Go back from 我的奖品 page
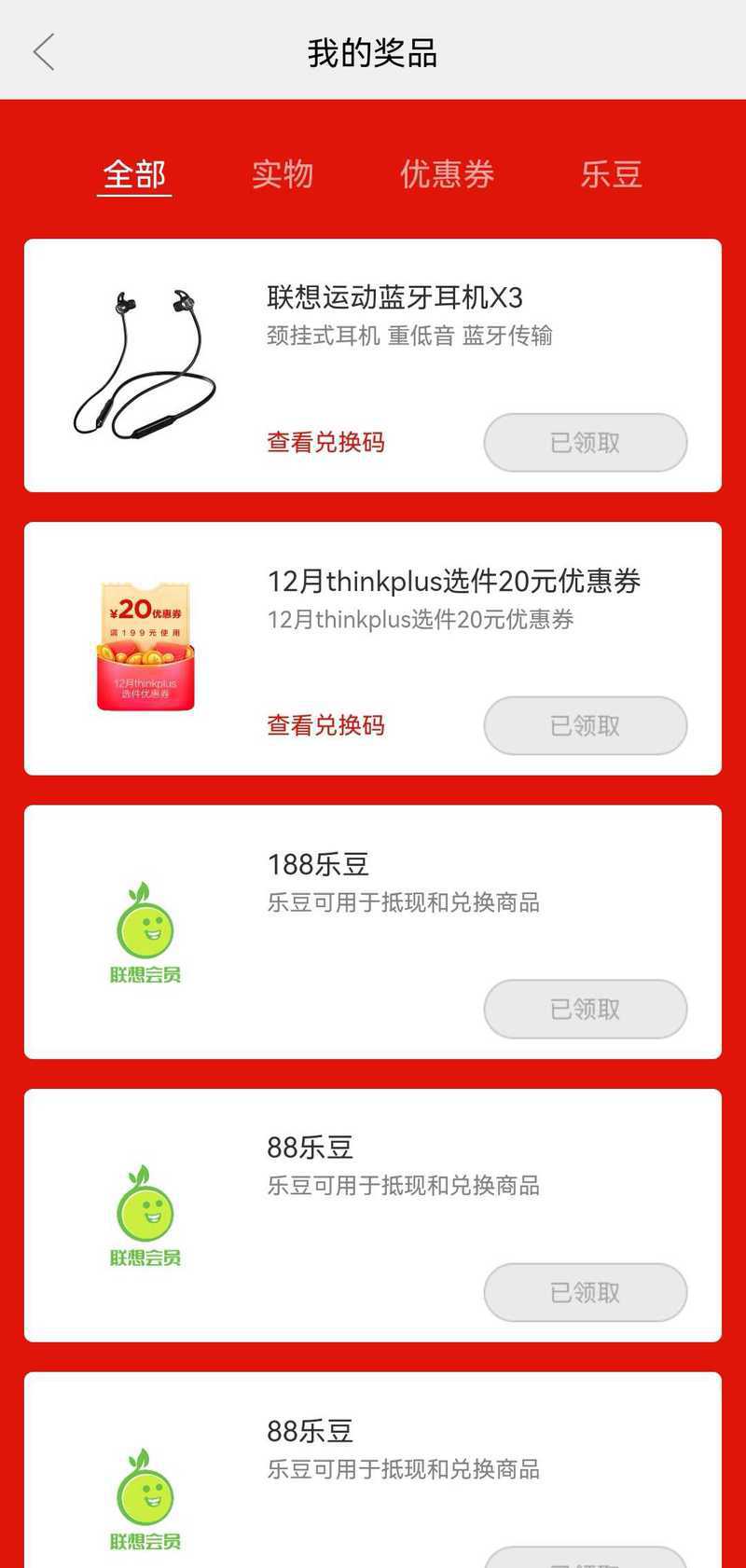Viewport: 746px width, 1568px height. point(44,51)
